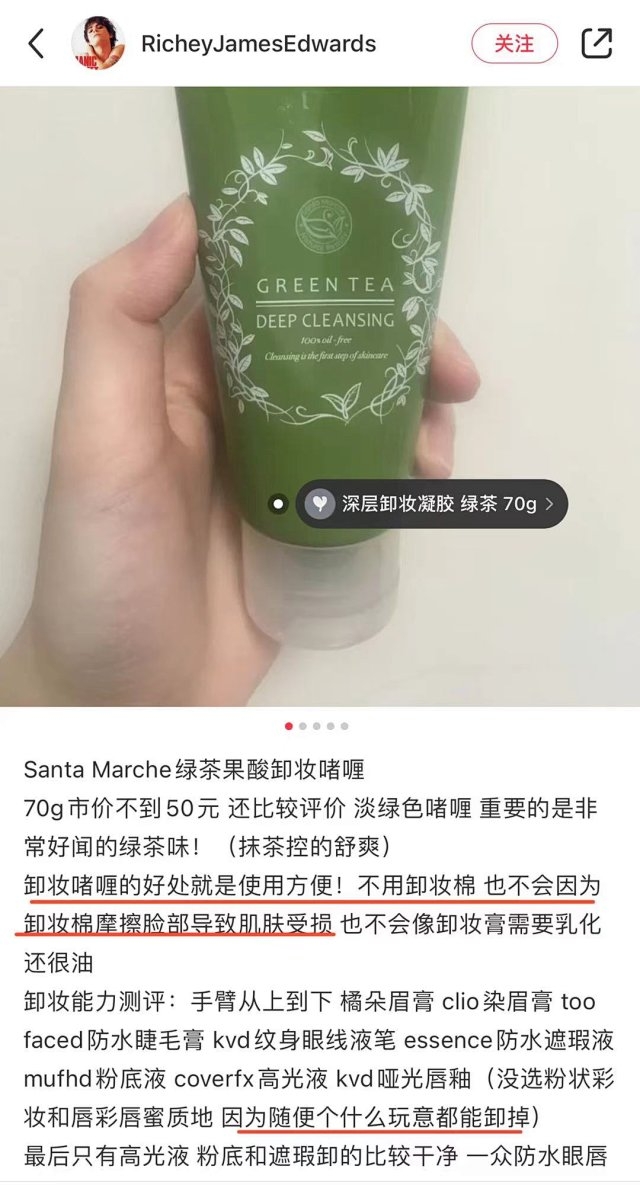Follow the author via 关注 button
Screen dimensions: 640x1185
tap(514, 44)
